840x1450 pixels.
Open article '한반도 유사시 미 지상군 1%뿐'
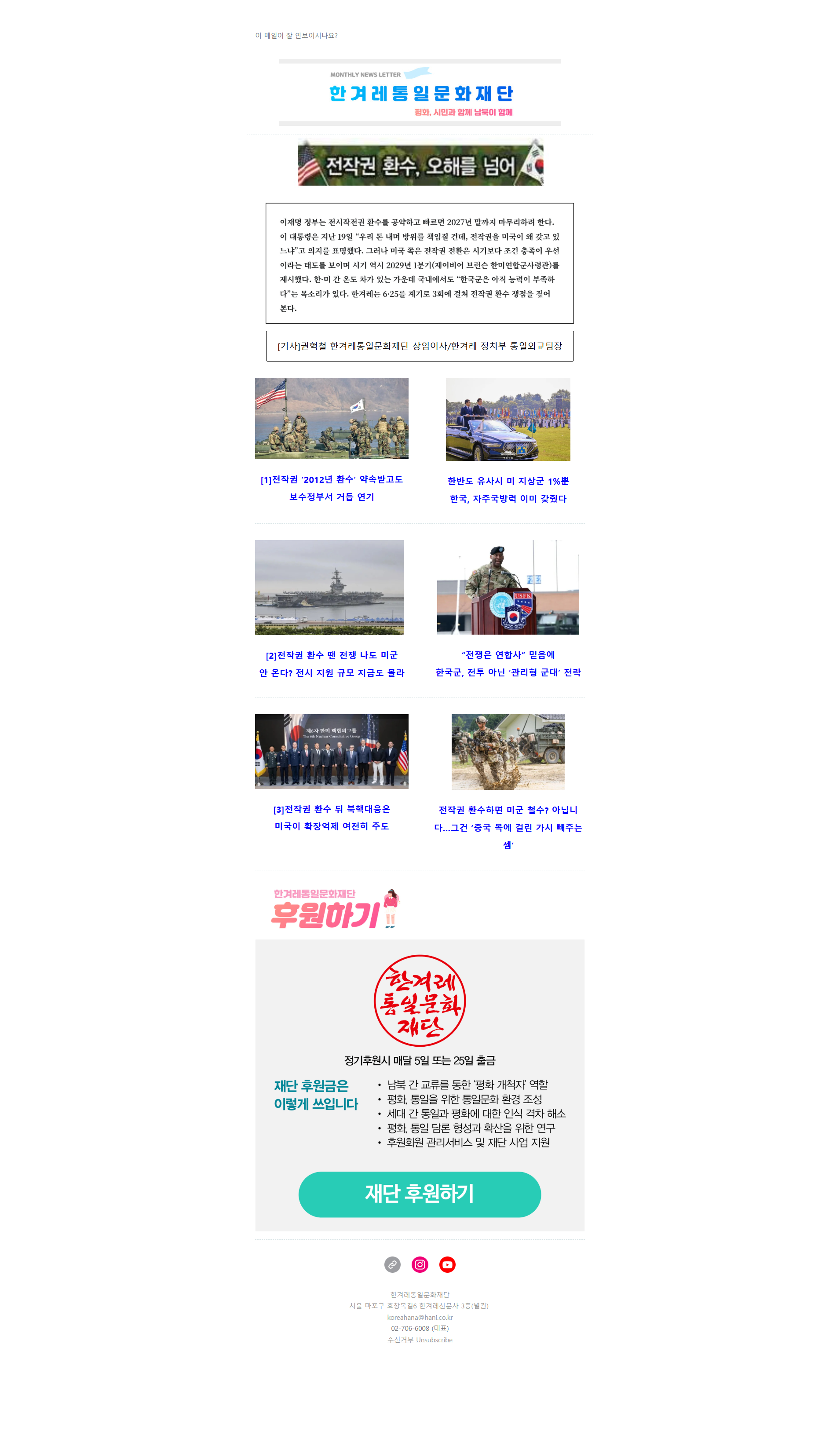(508, 489)
